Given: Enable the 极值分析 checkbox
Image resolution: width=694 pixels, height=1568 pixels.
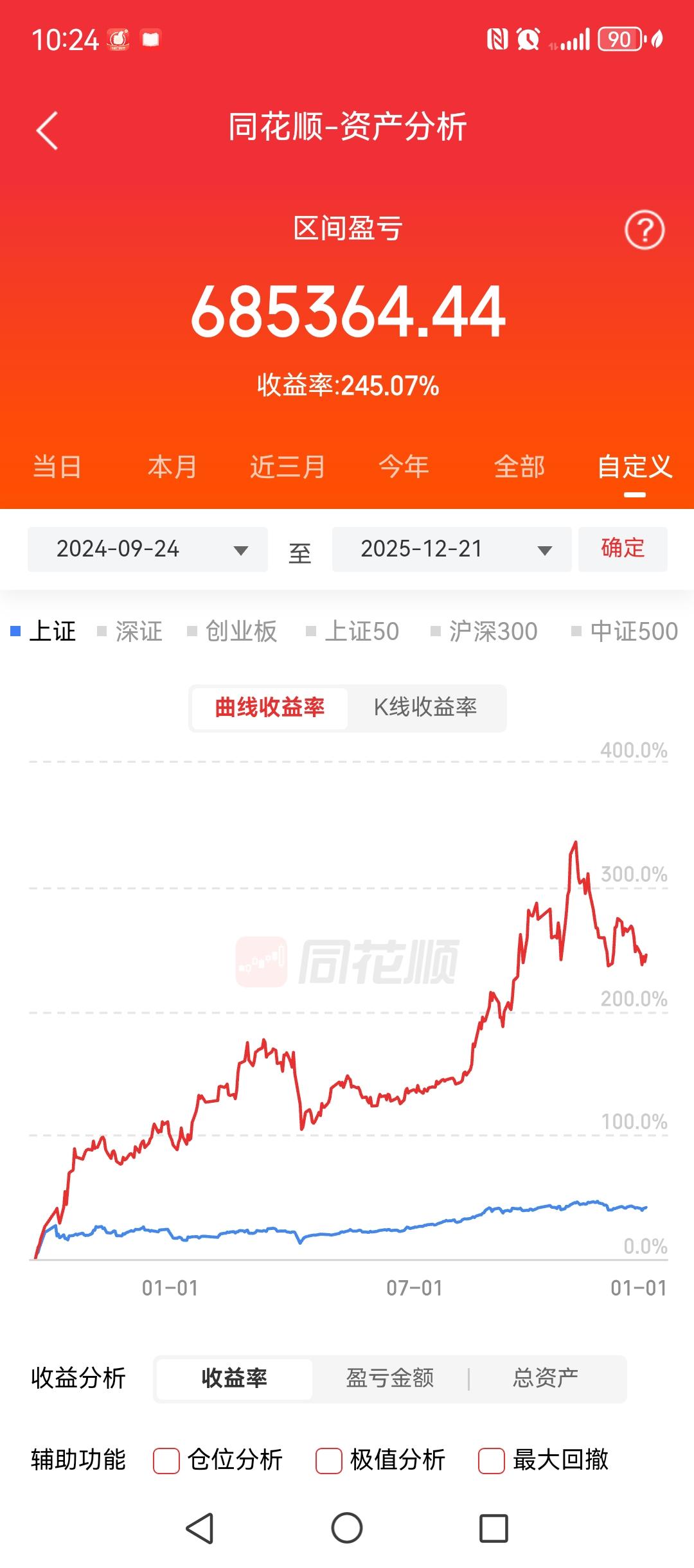Looking at the screenshot, I should pyautogui.click(x=330, y=1461).
